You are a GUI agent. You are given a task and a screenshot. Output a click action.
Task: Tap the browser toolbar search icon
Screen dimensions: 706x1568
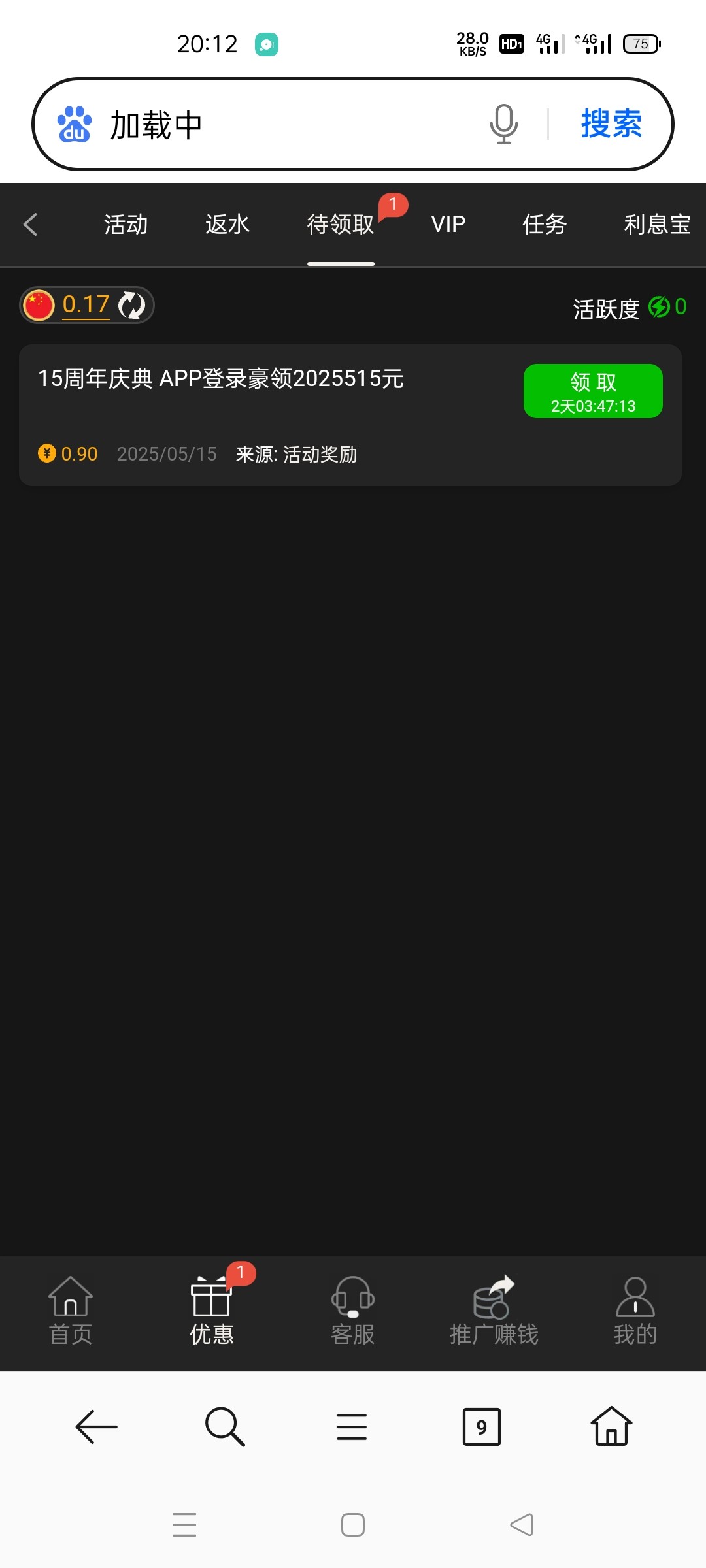(x=225, y=1427)
